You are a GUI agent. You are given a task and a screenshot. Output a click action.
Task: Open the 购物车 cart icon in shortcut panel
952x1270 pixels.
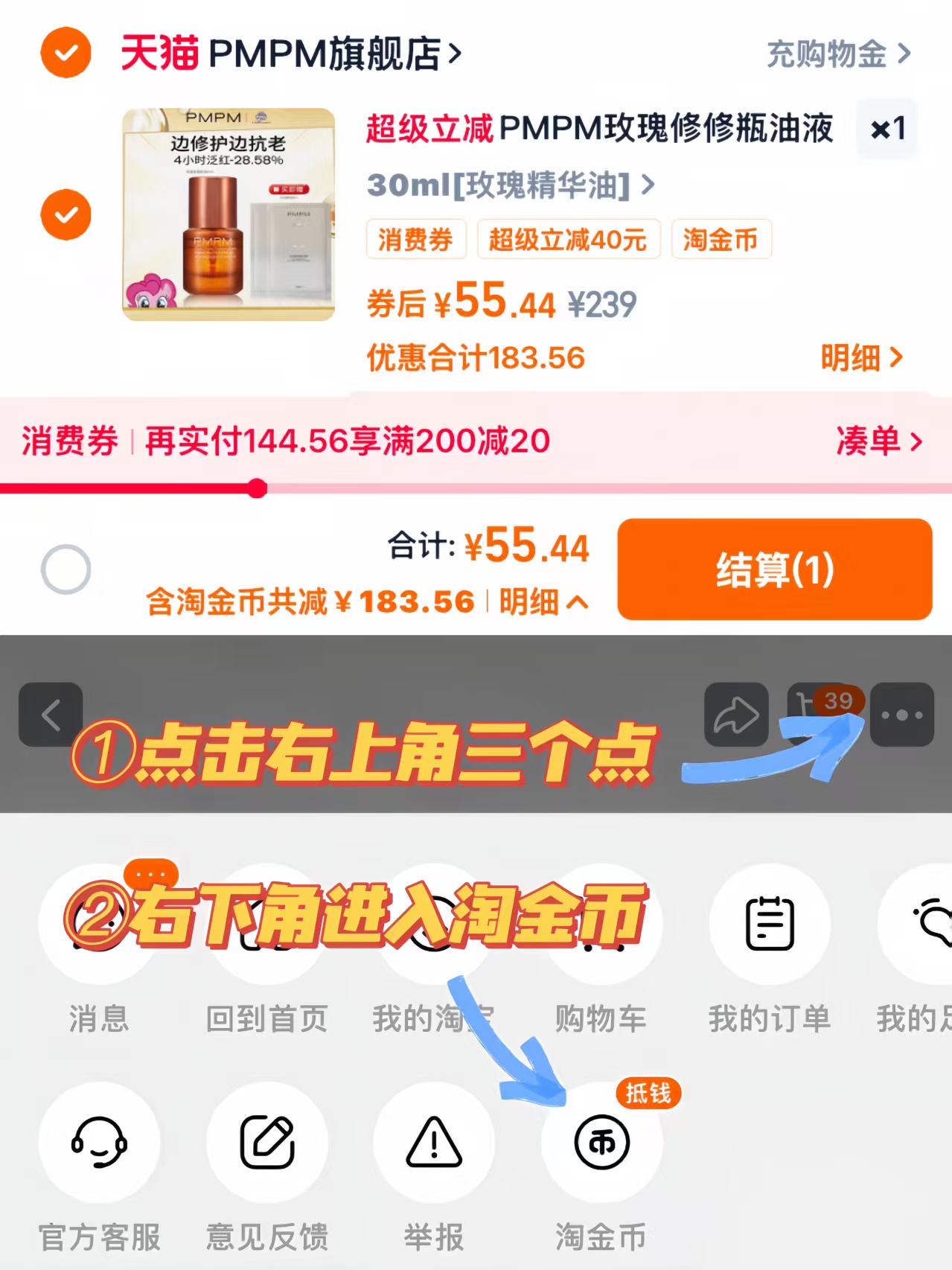[600, 923]
